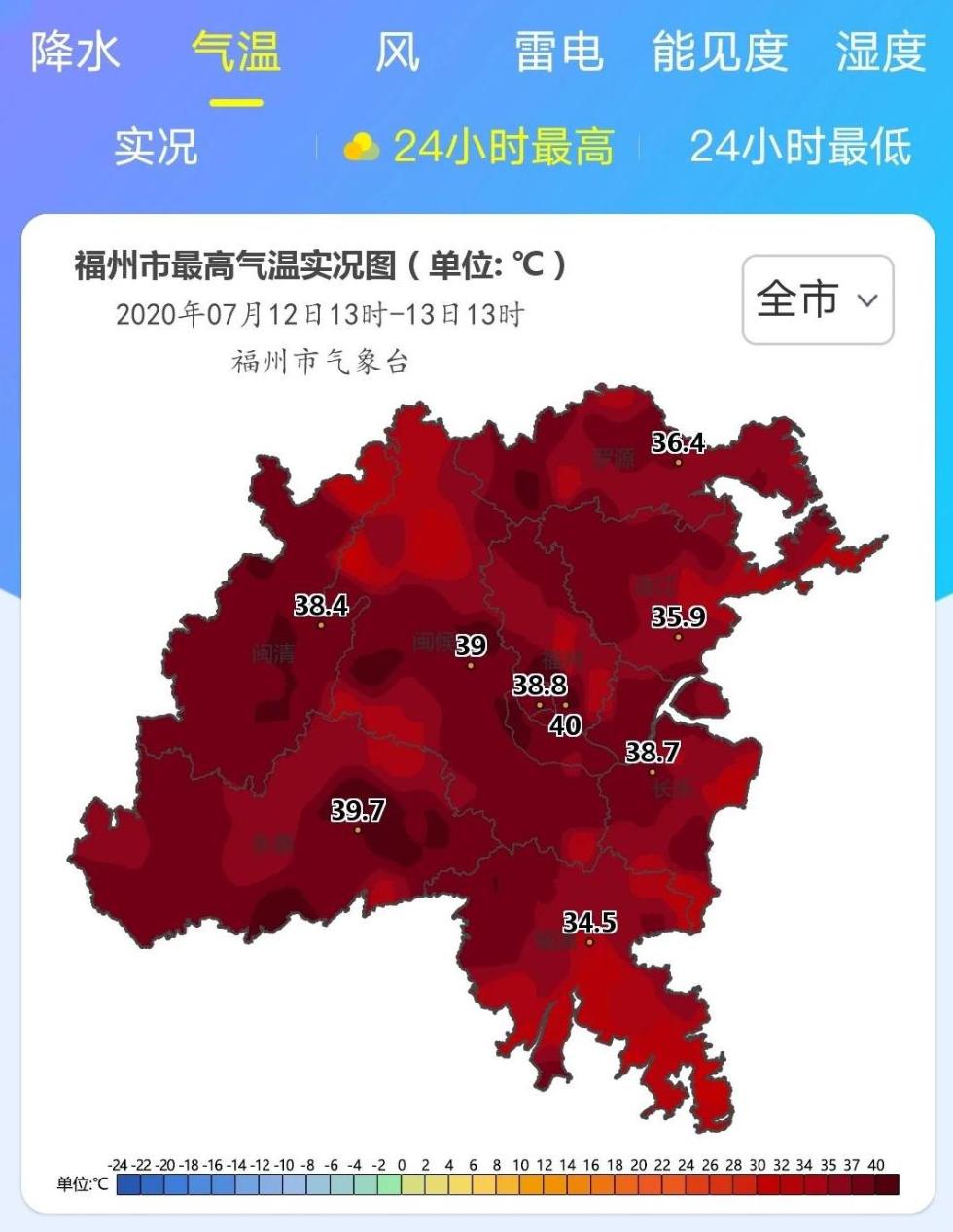The width and height of the screenshot is (953, 1232).
Task: Select the 气温 tab
Action: [x=236, y=52]
